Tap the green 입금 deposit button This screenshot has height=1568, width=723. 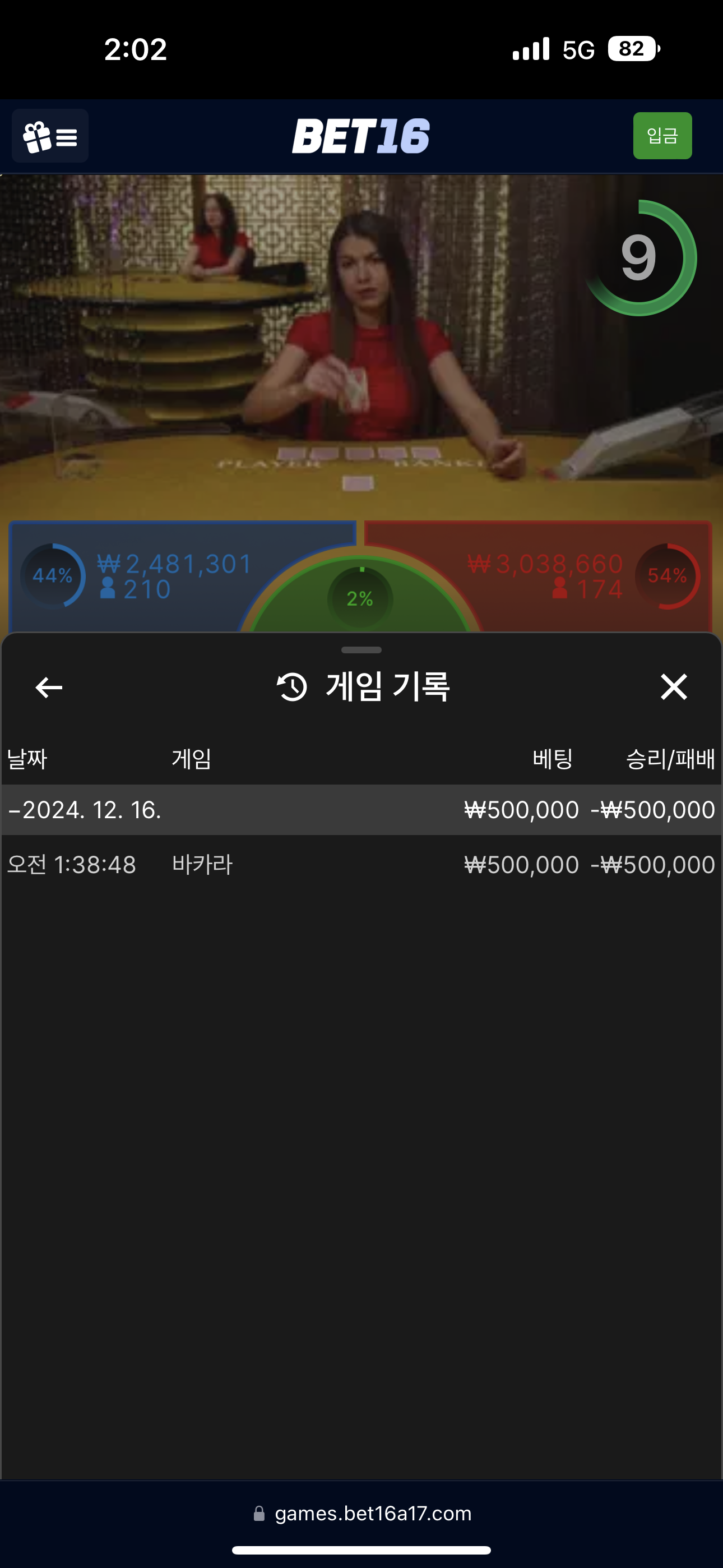pyautogui.click(x=662, y=136)
